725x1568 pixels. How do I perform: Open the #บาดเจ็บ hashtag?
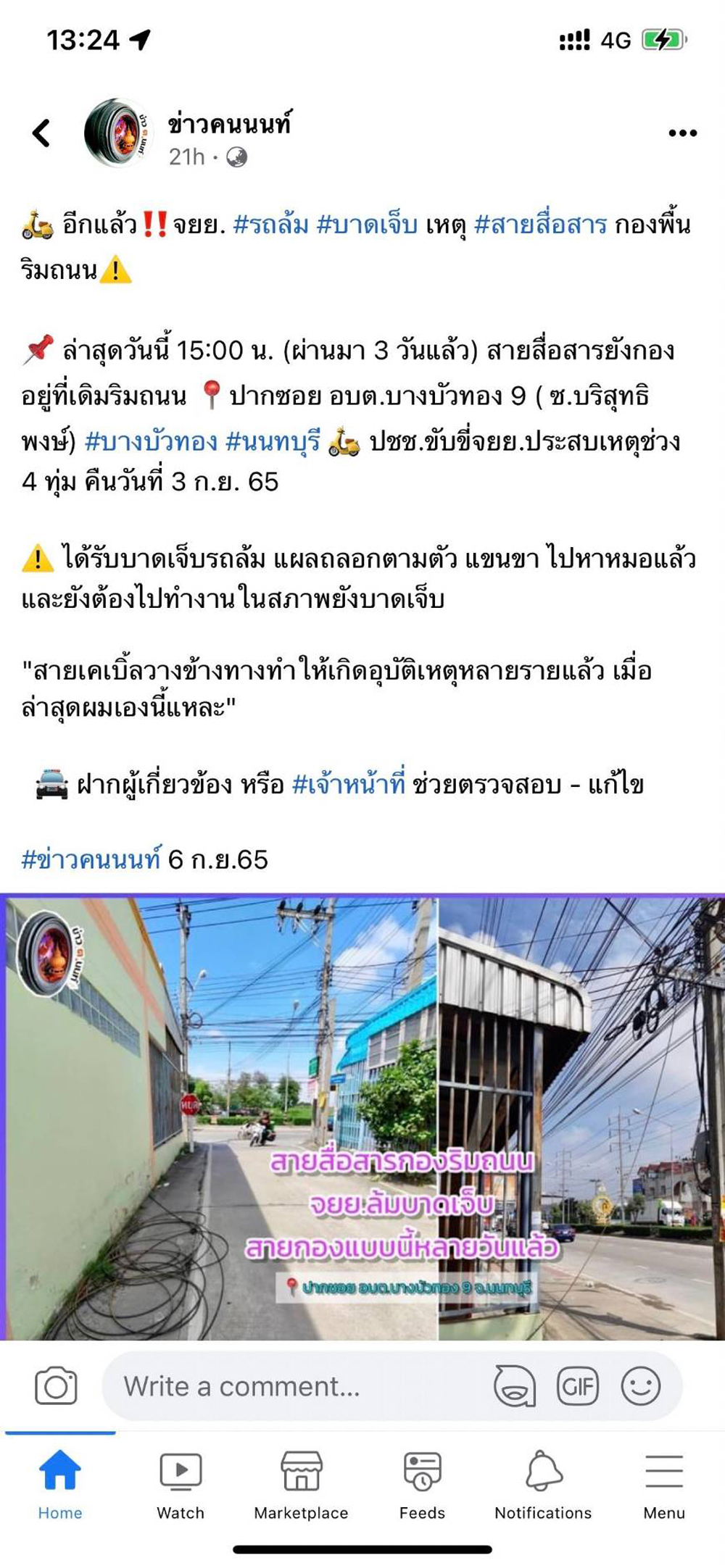coord(367,225)
